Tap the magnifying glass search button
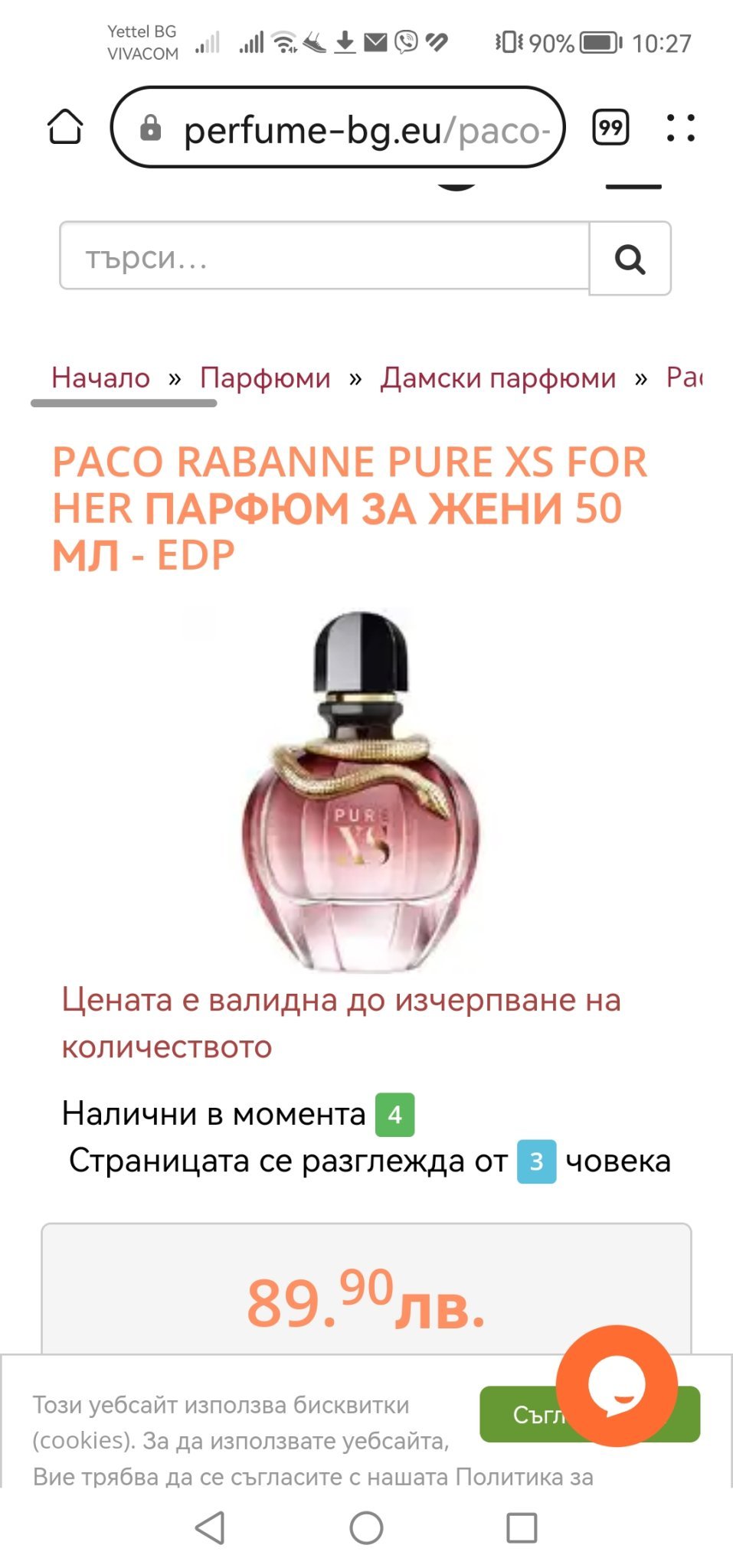The image size is (733, 1568). tap(630, 259)
